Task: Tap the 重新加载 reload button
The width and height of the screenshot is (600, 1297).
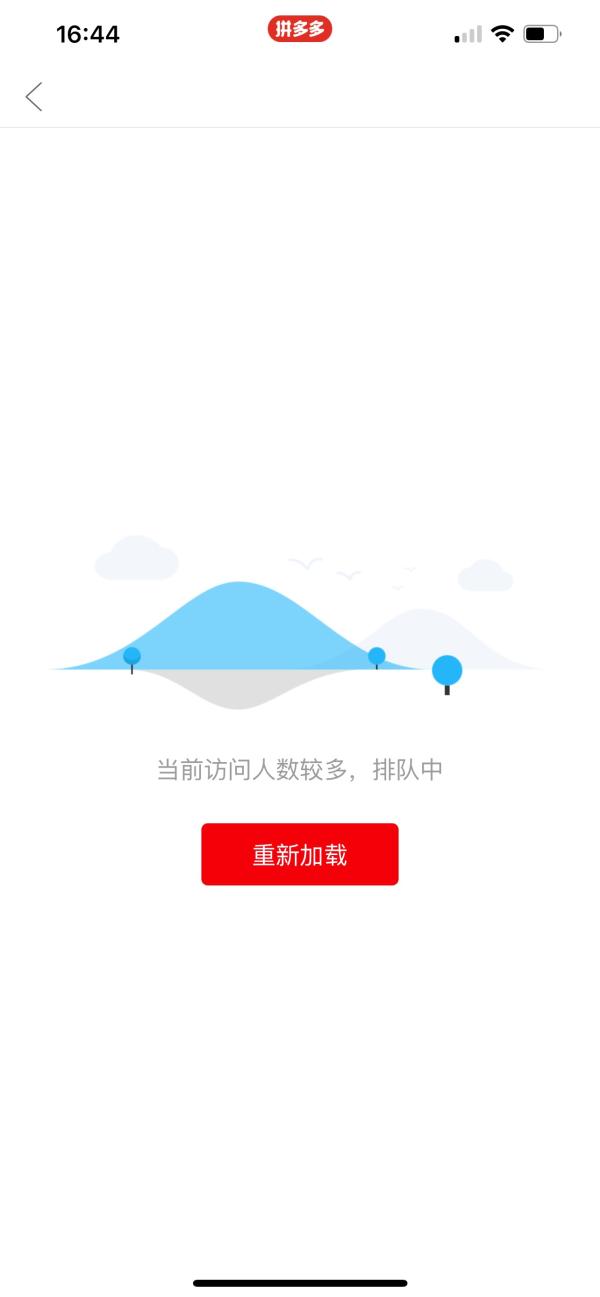Action: (x=300, y=855)
